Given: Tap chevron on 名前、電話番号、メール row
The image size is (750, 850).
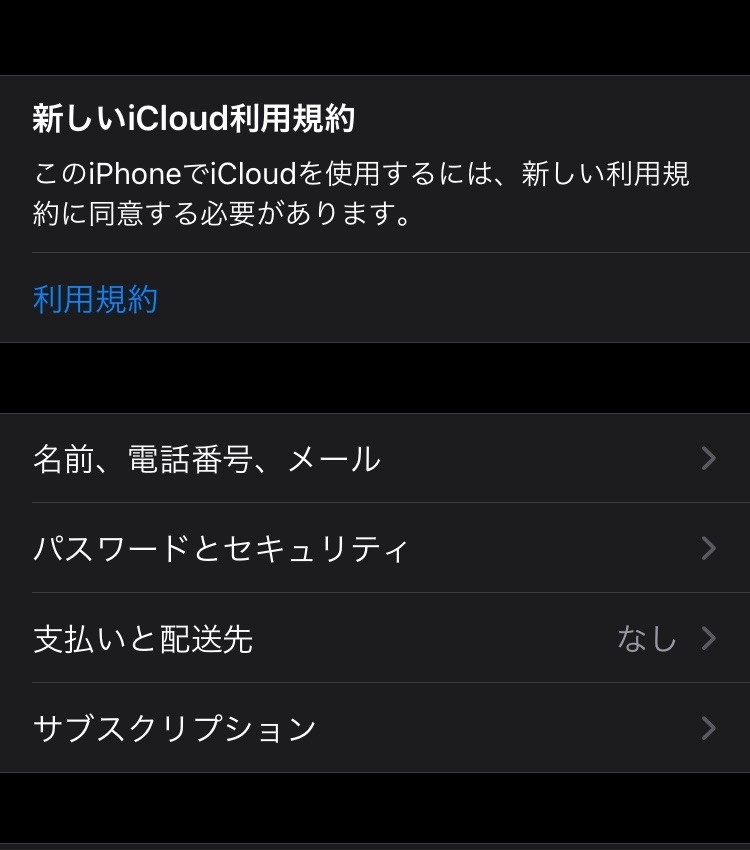Looking at the screenshot, I should pyautogui.click(x=709, y=458).
